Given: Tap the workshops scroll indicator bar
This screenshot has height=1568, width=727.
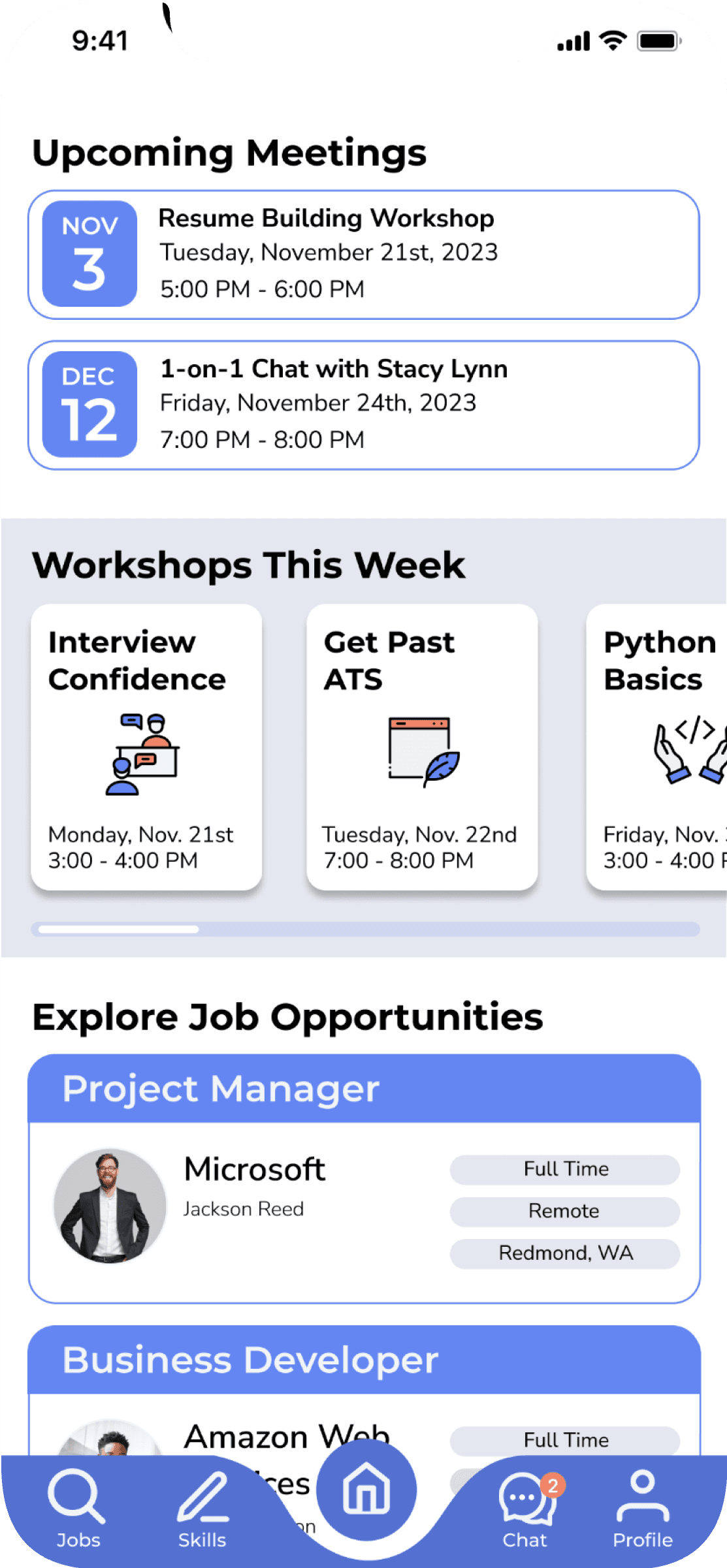Looking at the screenshot, I should (365, 929).
